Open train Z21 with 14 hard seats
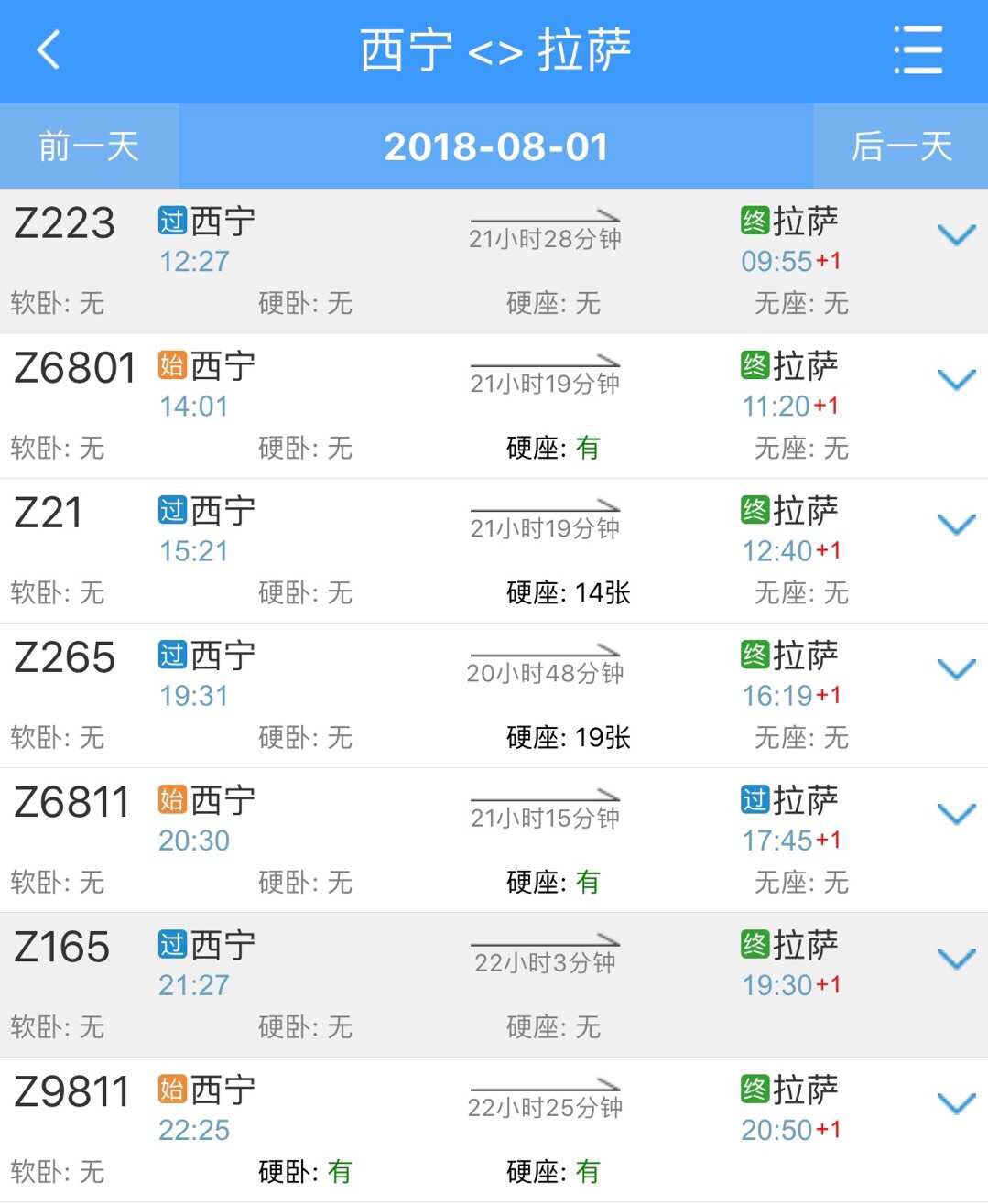This screenshot has height=1204, width=988. click(49, 513)
